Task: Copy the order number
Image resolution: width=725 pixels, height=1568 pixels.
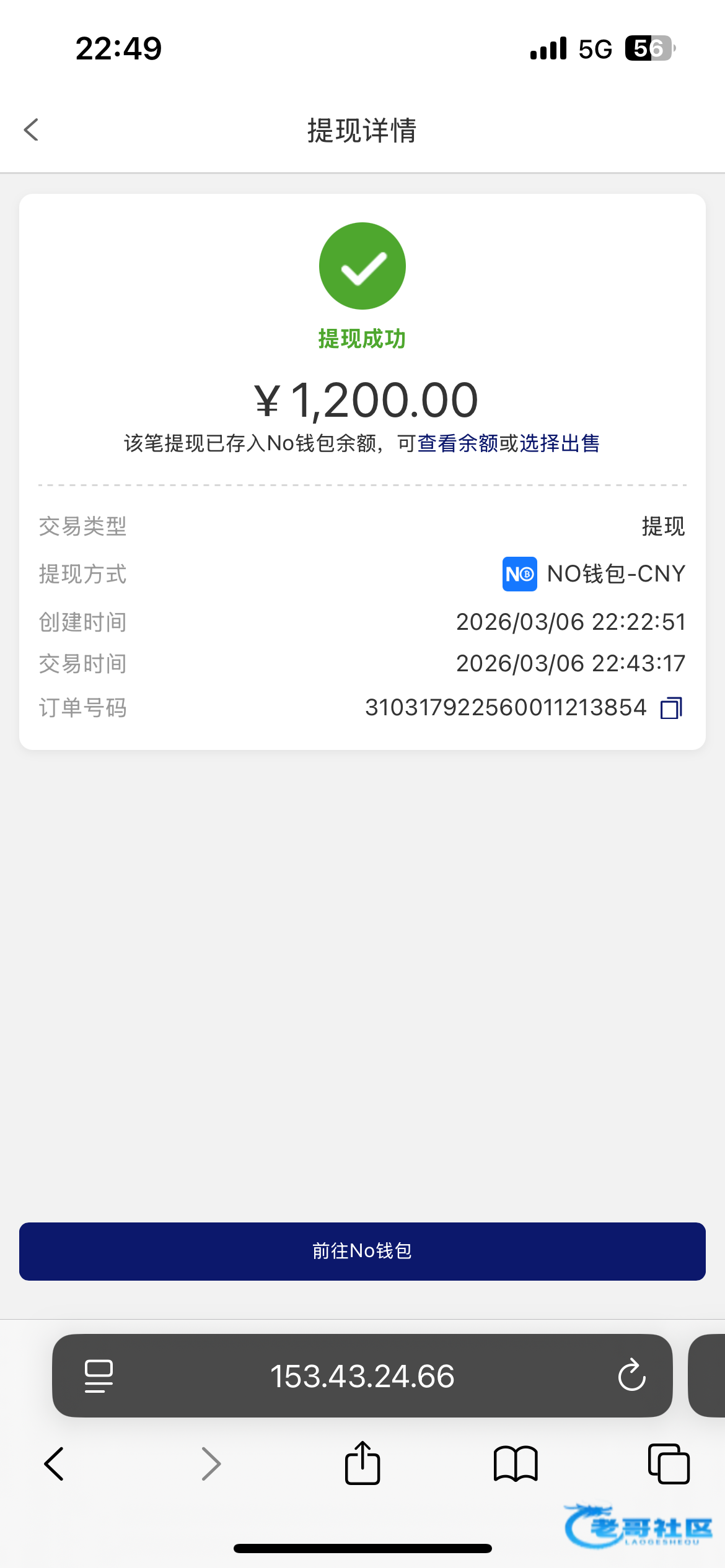Action: [671, 708]
